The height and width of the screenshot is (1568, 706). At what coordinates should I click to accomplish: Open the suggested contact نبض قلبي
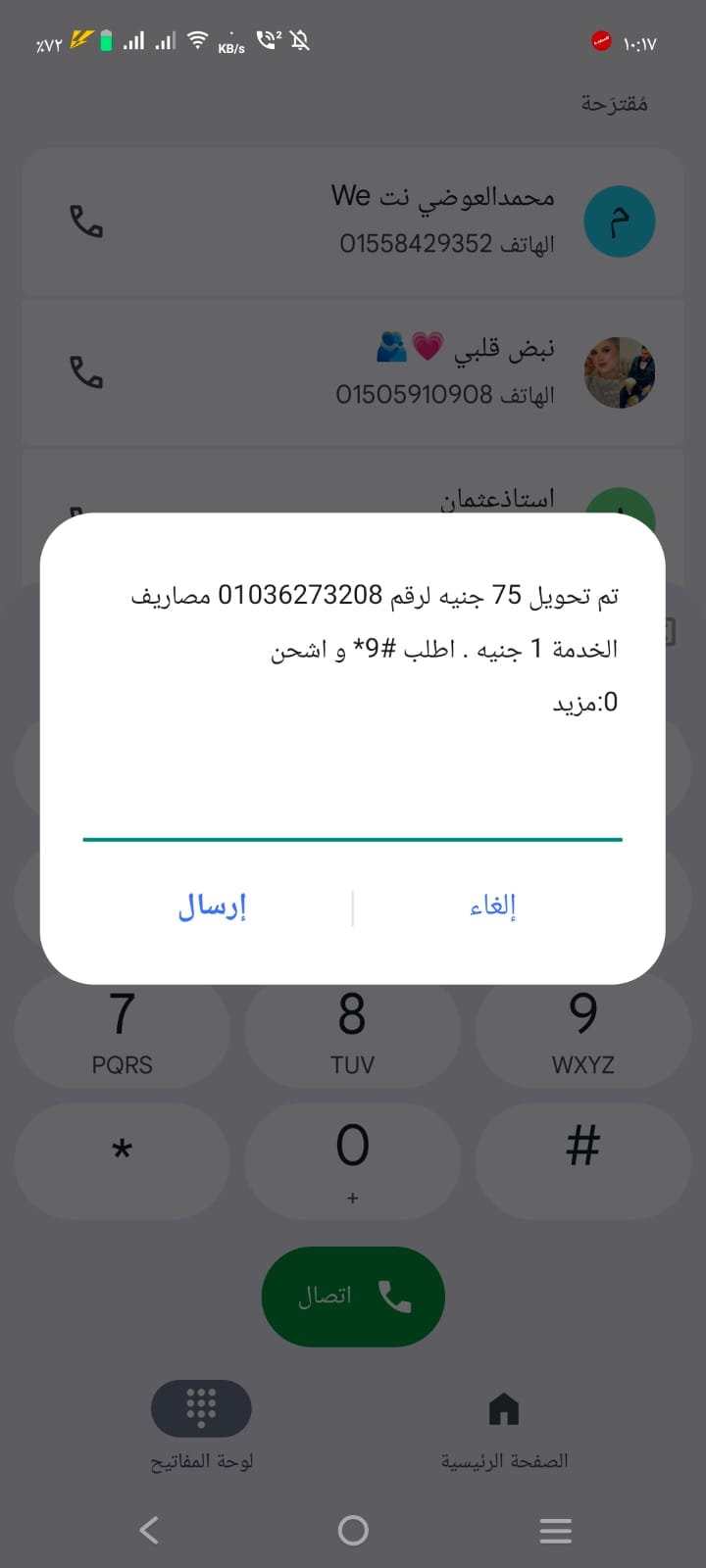[x=441, y=372]
